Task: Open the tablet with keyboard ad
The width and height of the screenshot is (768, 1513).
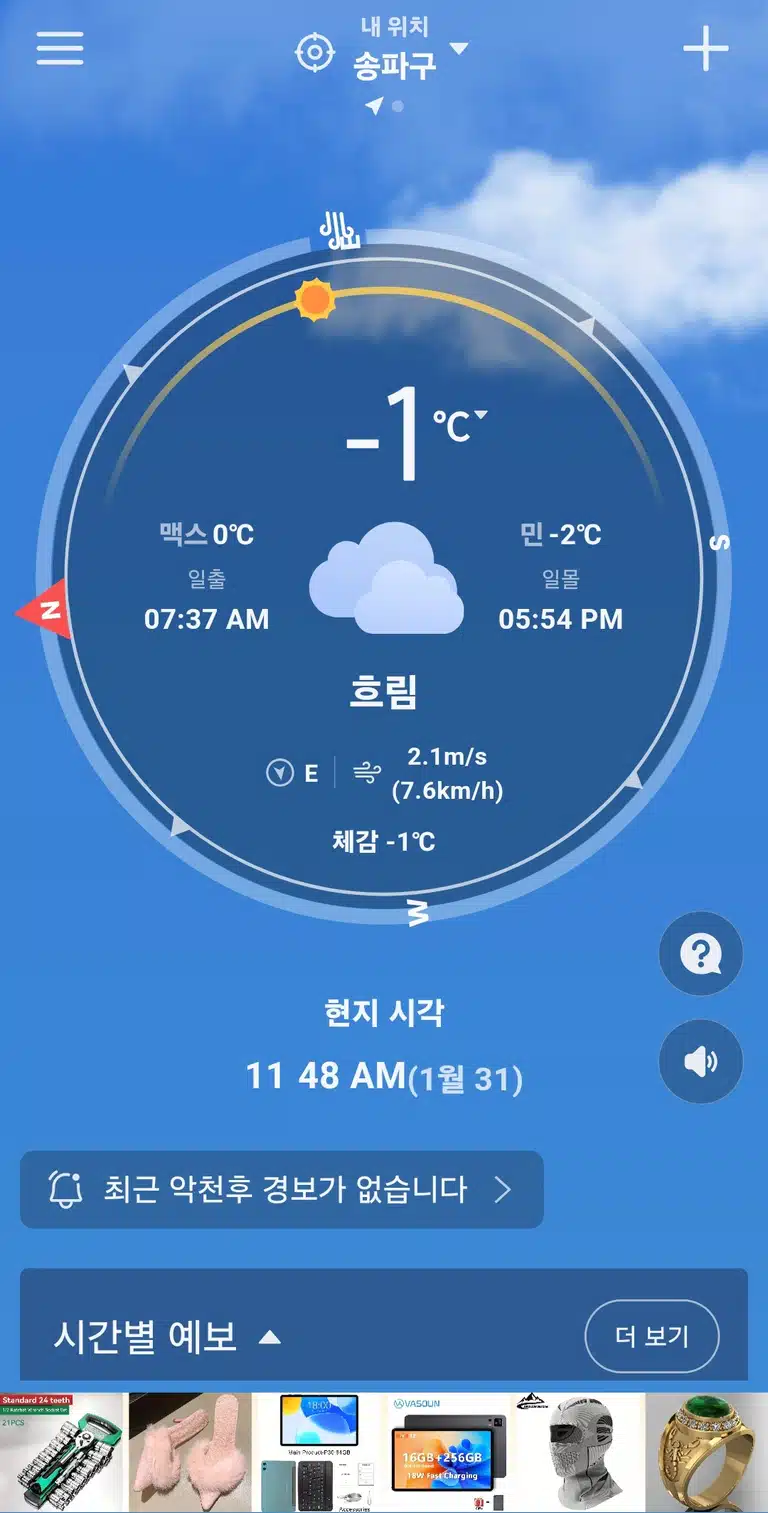Action: (320, 1453)
